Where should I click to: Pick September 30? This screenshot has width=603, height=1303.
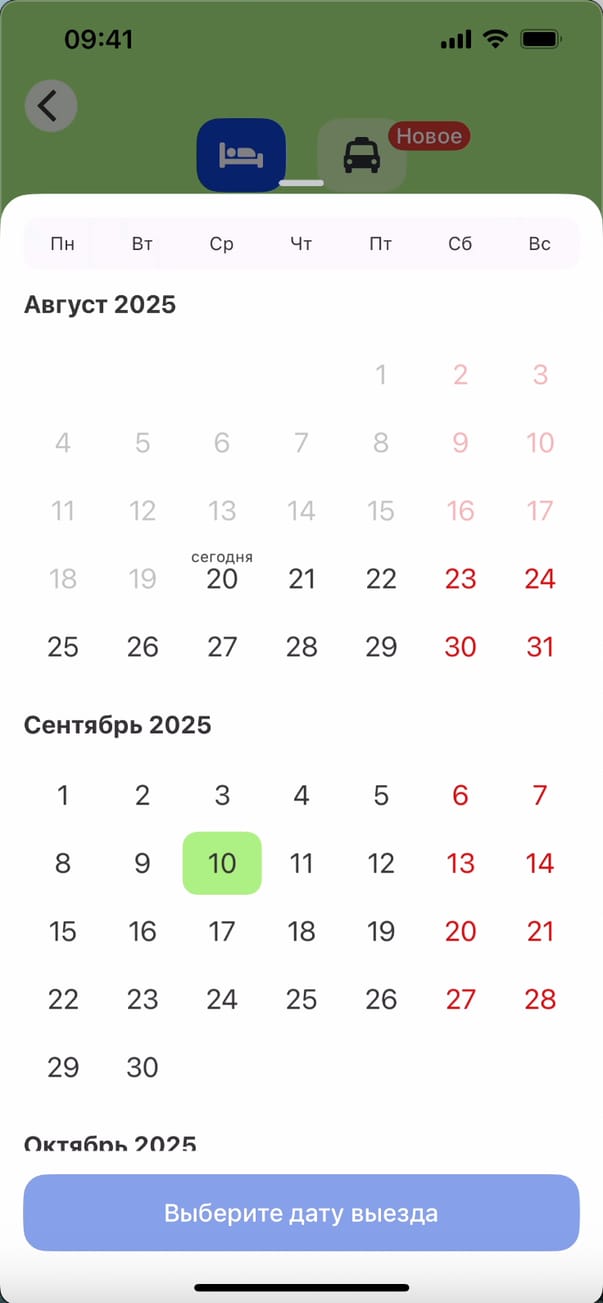(142, 1067)
